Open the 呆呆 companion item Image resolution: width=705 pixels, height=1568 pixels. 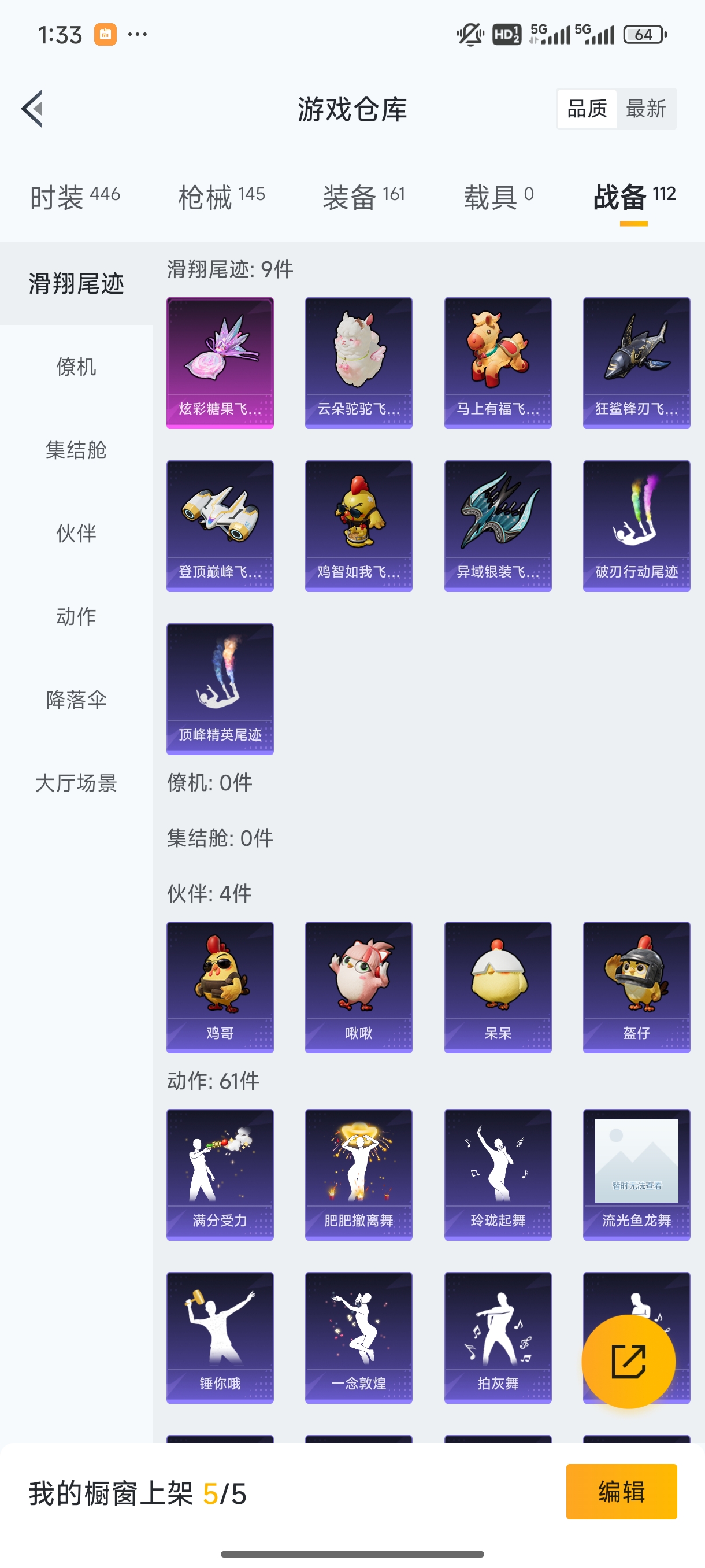[x=497, y=986]
